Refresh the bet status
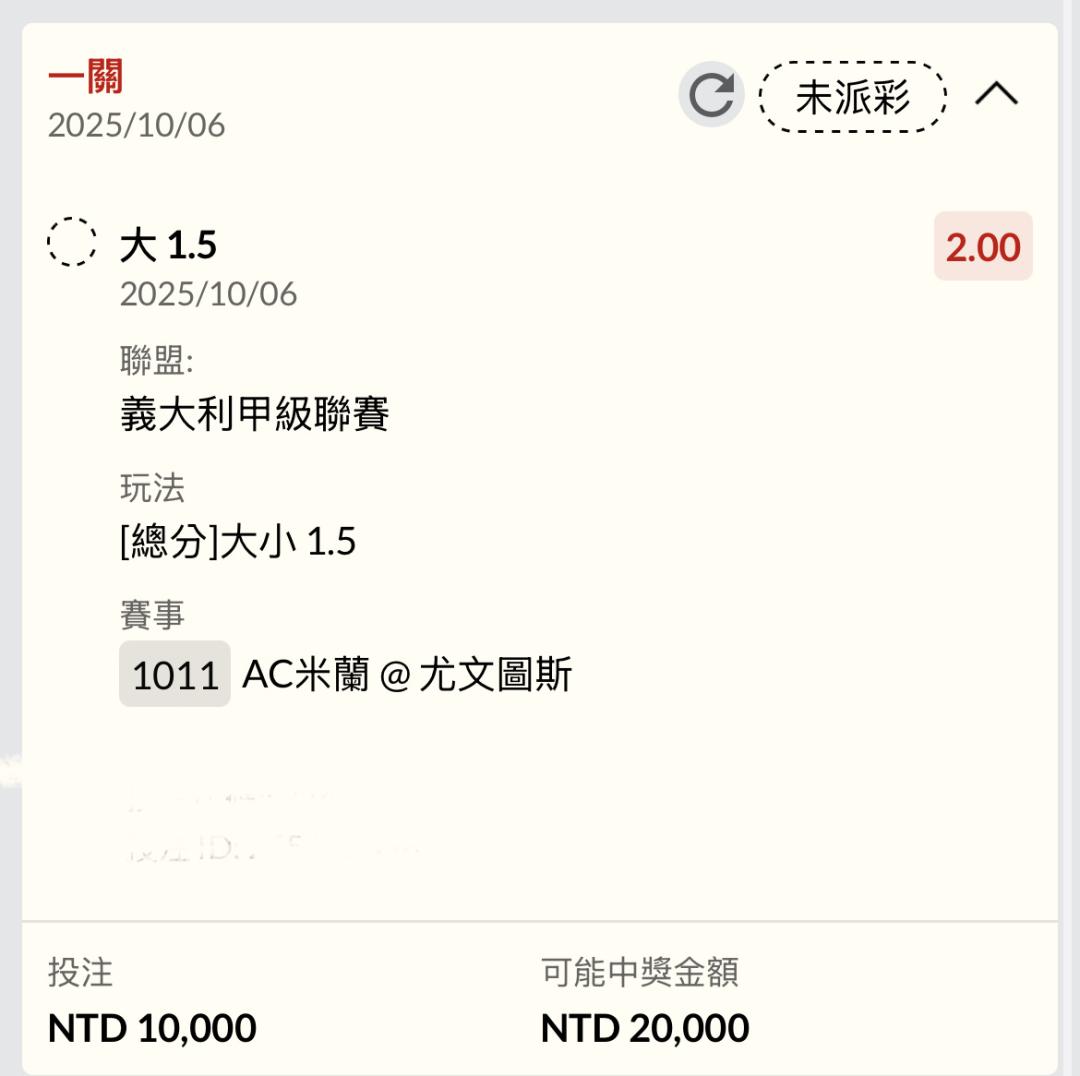 coord(711,96)
